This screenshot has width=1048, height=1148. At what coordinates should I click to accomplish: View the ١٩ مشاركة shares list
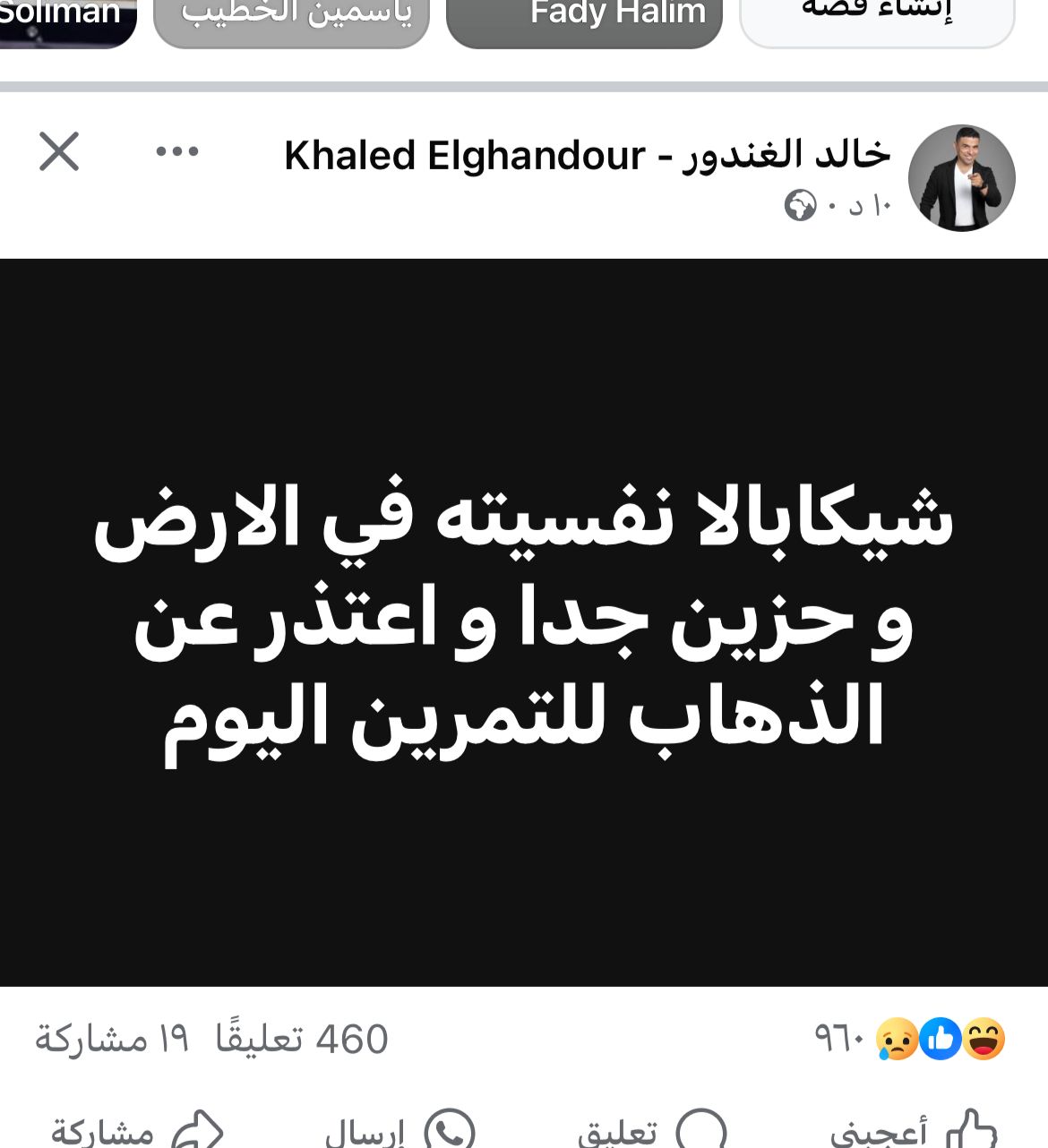point(112,1040)
